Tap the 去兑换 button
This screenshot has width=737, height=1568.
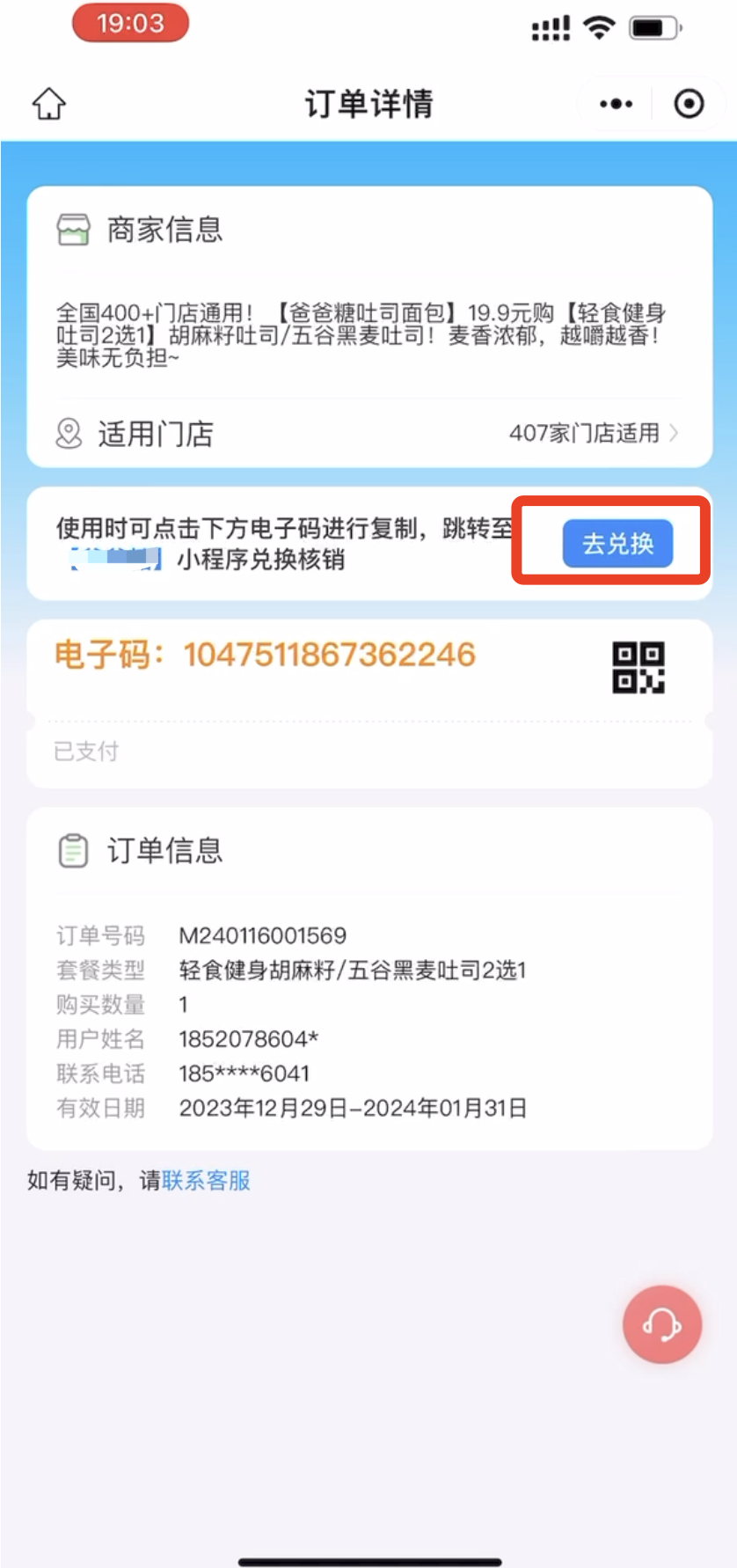click(x=617, y=543)
